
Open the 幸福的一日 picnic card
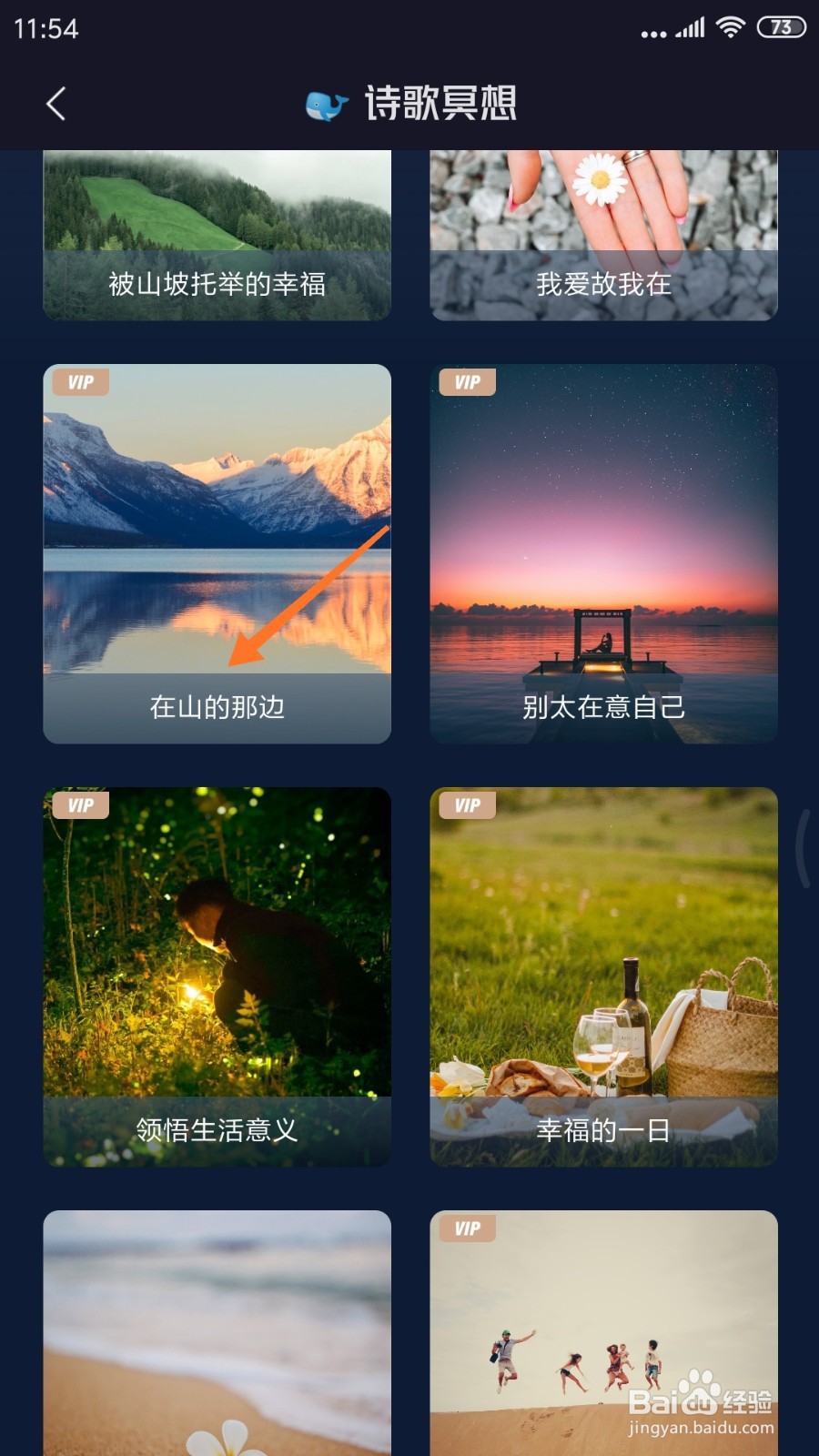(x=603, y=976)
